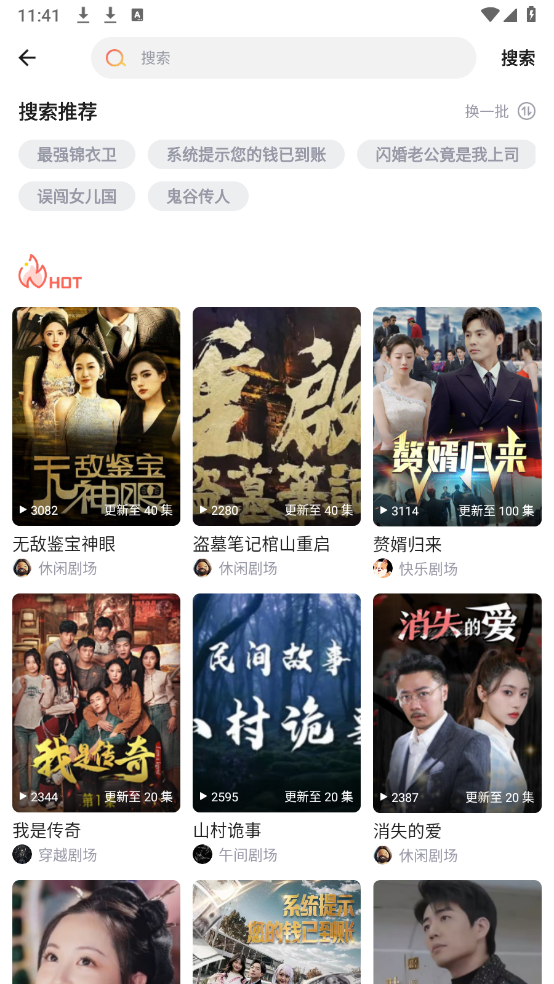Refresh recommendations with 换一批

coord(500,112)
